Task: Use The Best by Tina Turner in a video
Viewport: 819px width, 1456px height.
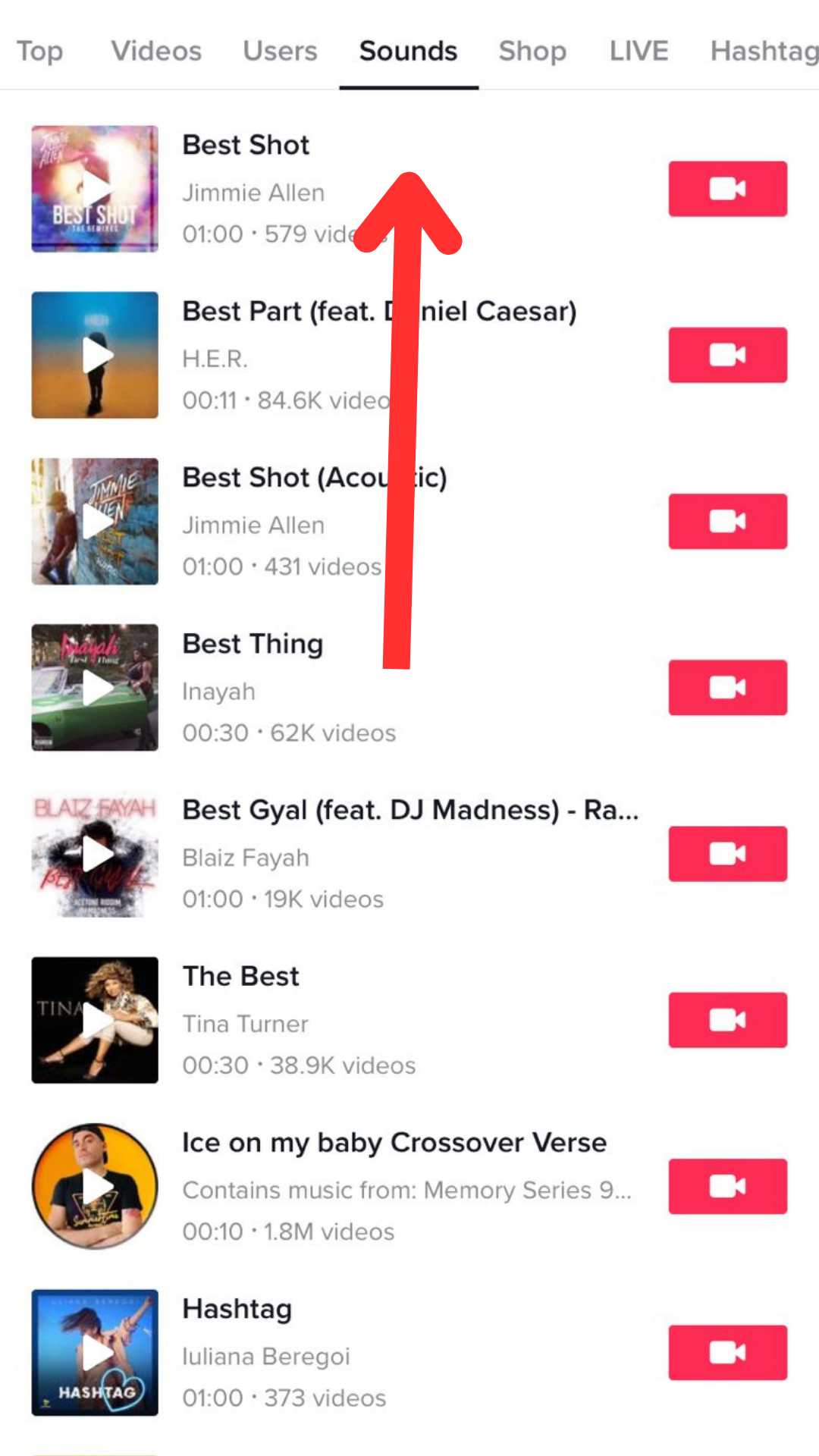Action: click(727, 1020)
